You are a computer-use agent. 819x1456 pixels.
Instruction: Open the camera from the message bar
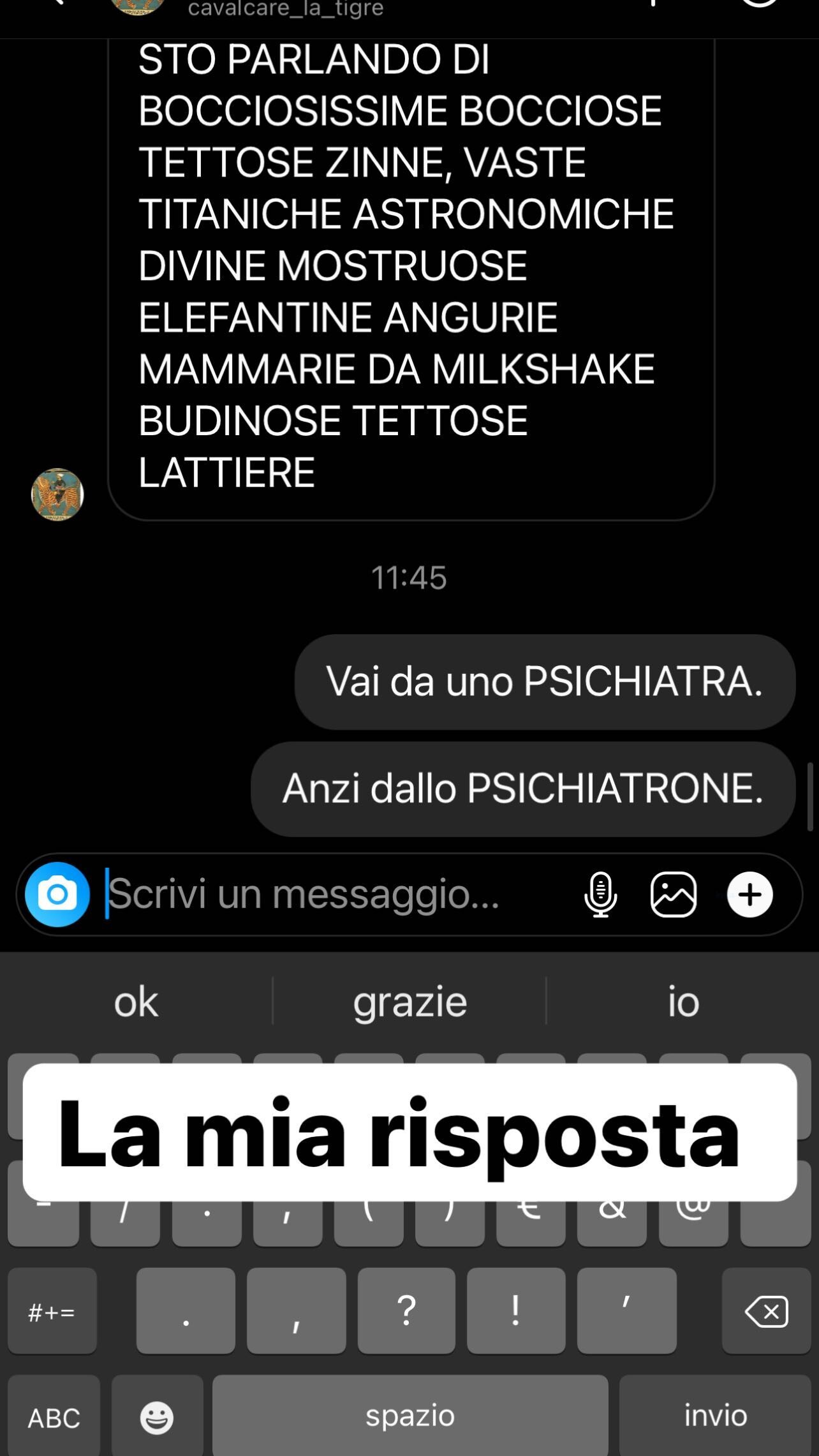coord(57,894)
